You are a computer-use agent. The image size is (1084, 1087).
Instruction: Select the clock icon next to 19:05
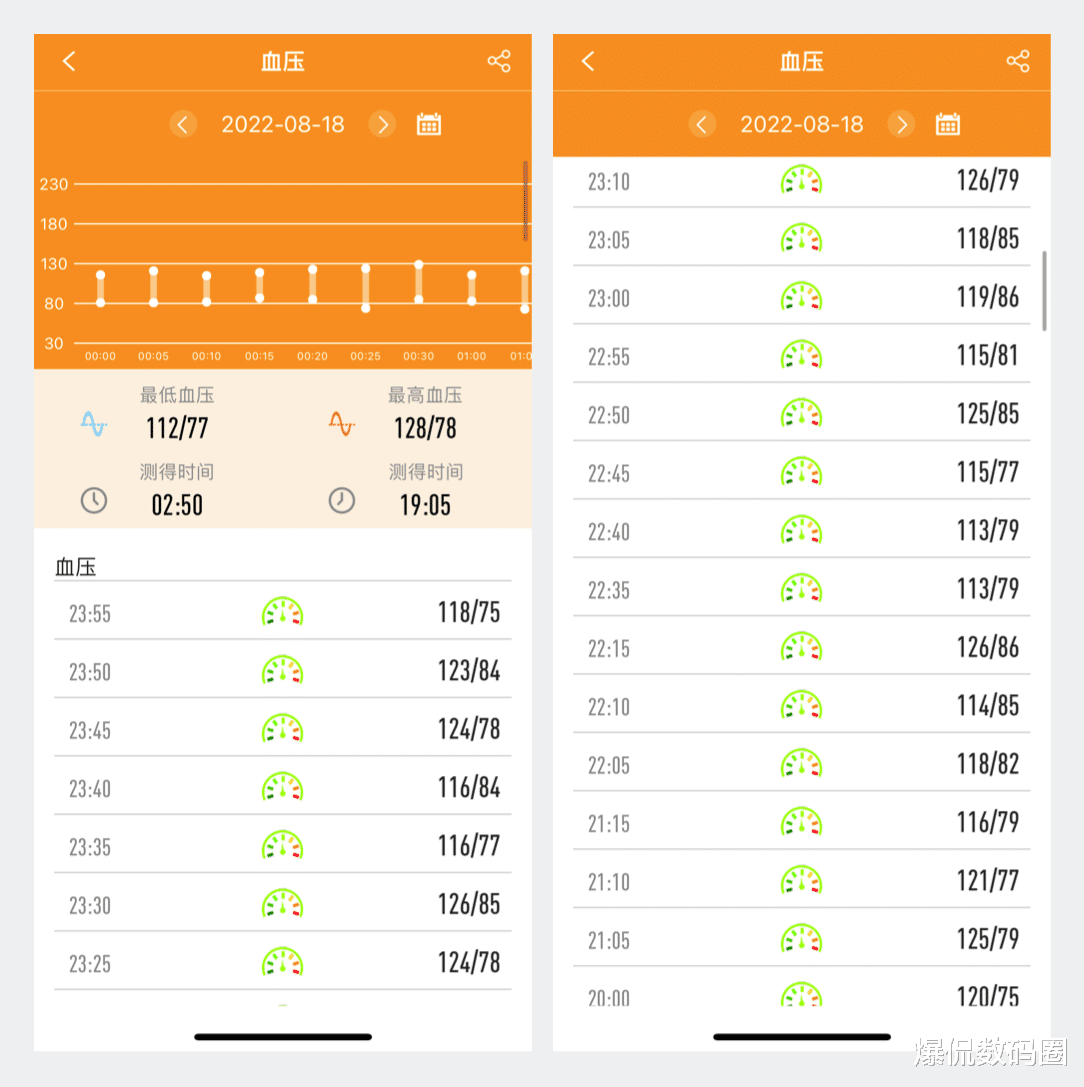click(341, 501)
